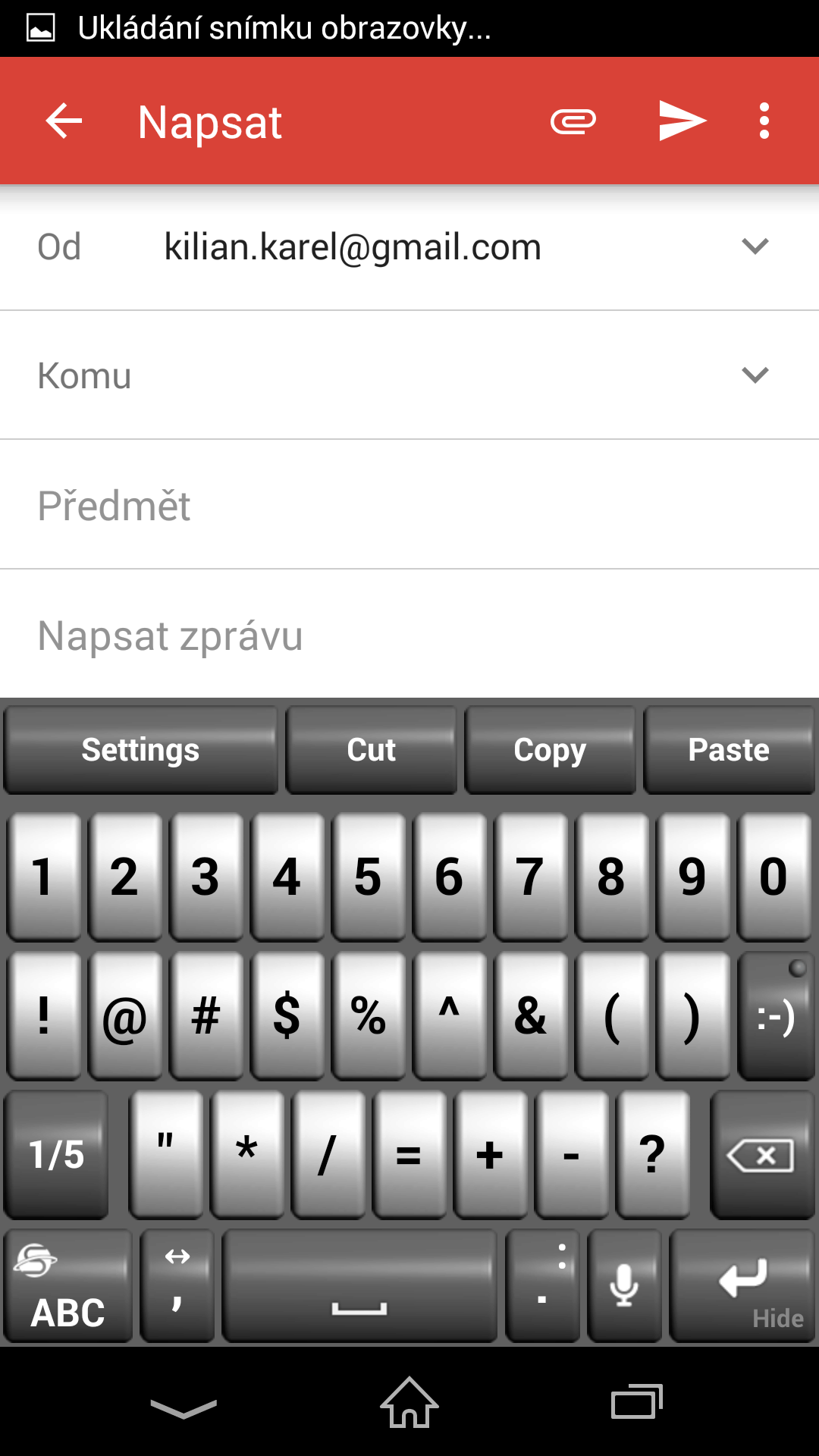This screenshot has width=819, height=1456.
Task: Tap the smiley emoticon key
Action: (776, 1015)
